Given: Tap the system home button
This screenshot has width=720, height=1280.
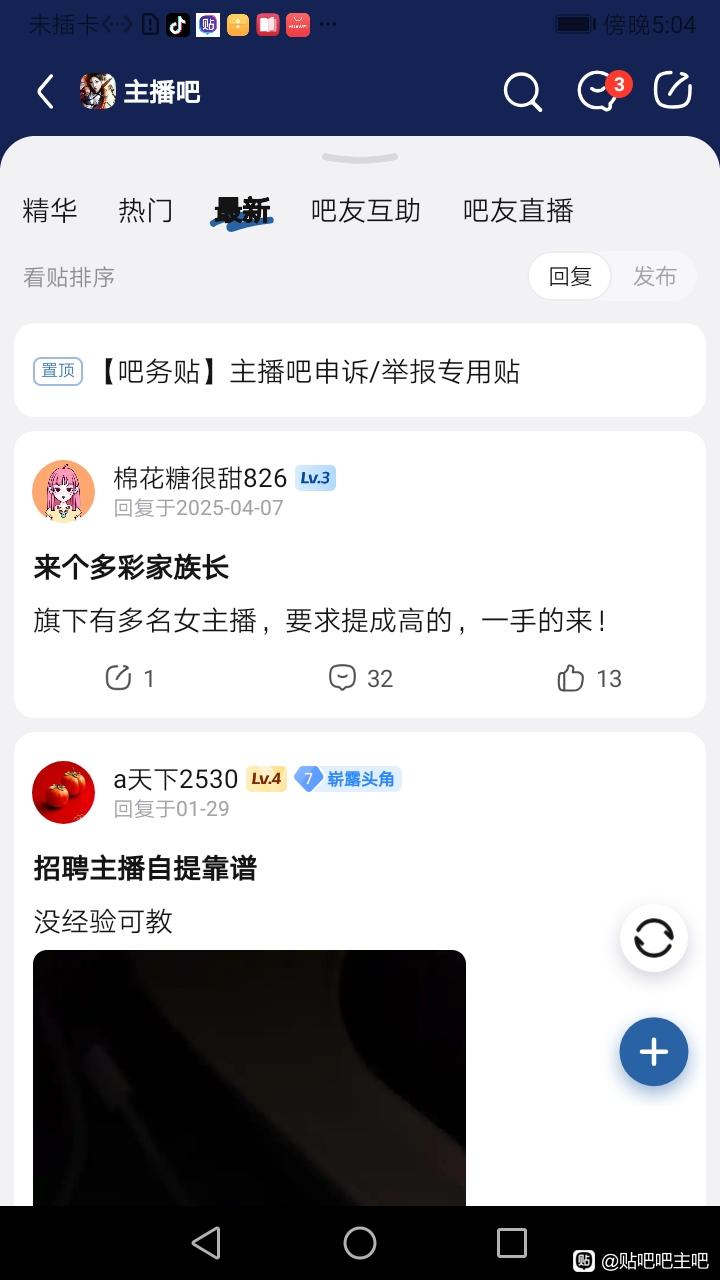Looking at the screenshot, I should tap(360, 1243).
